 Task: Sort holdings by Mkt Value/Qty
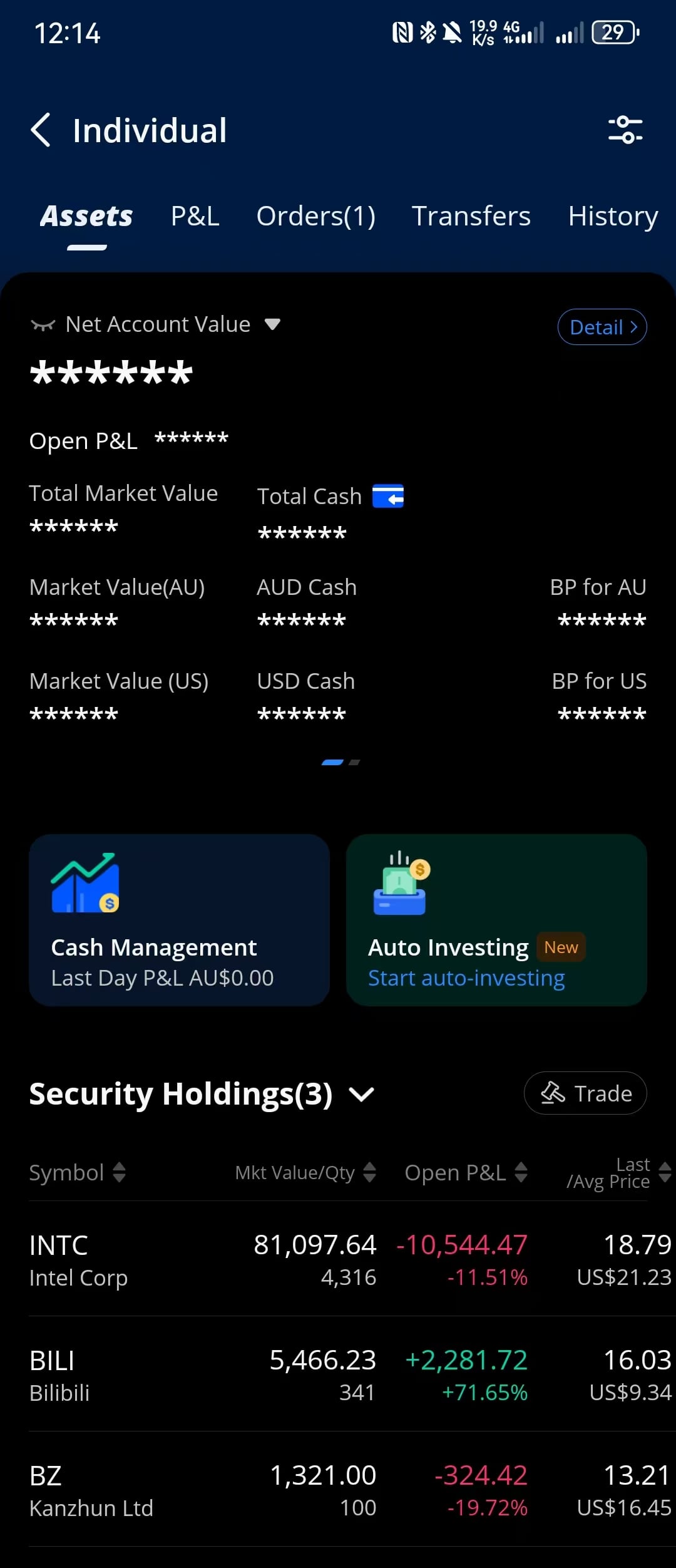point(305,1172)
